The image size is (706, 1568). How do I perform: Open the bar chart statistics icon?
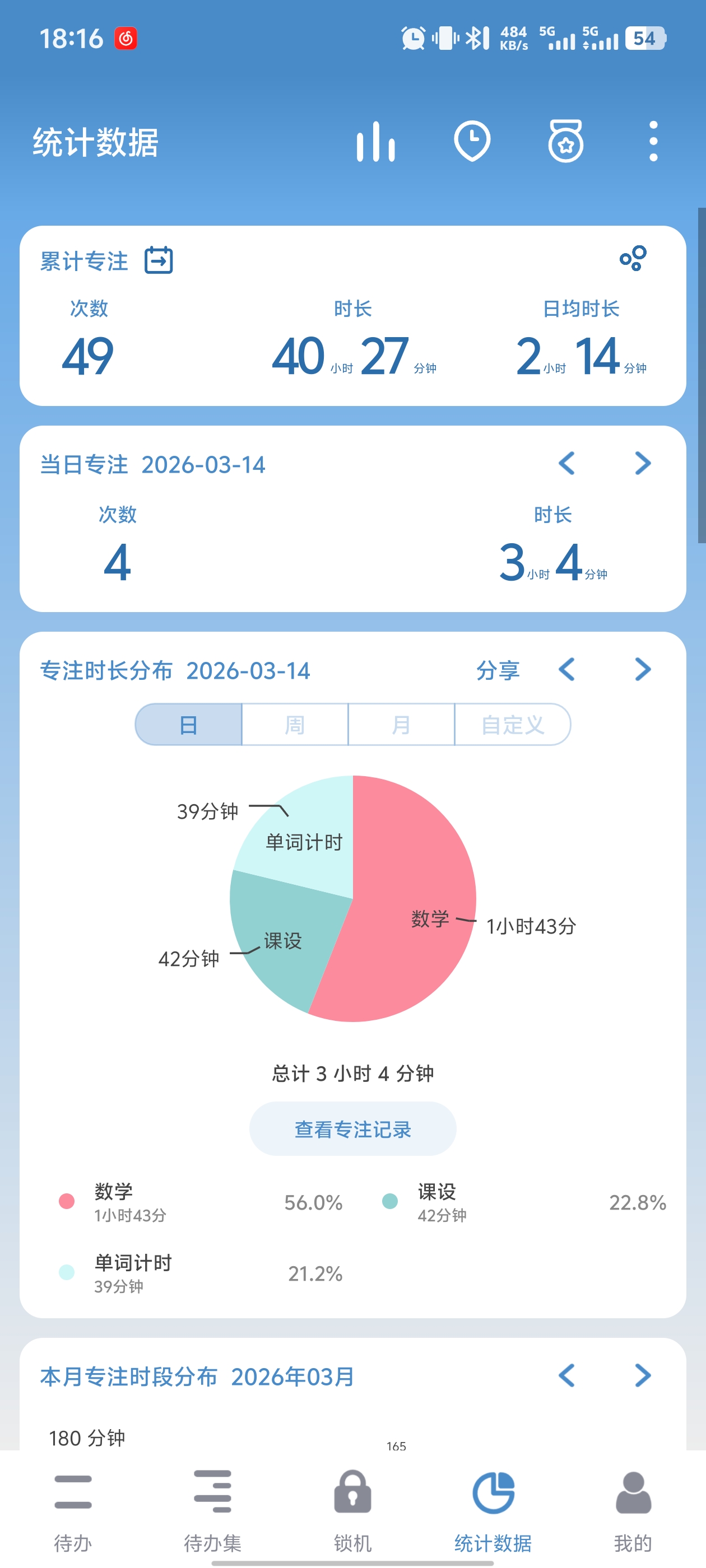[x=375, y=142]
